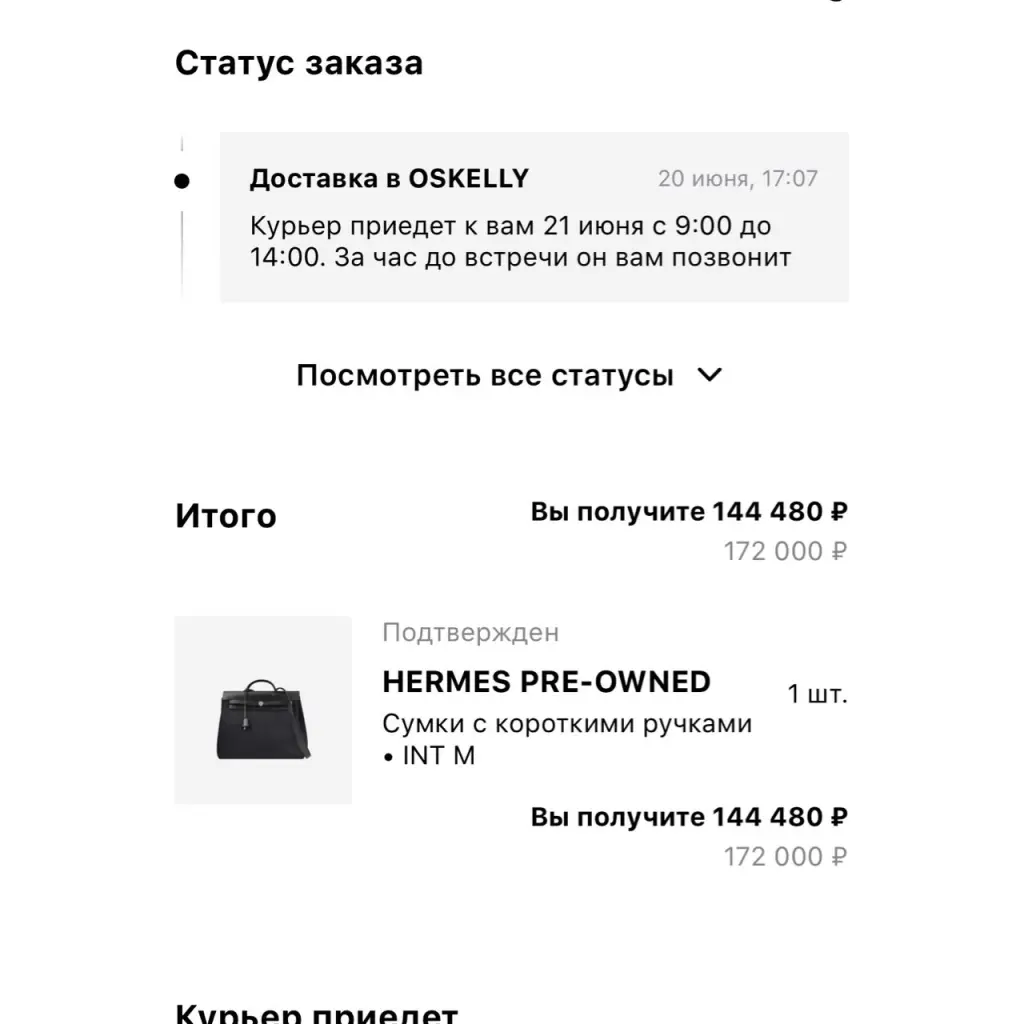
Task: Expand Посмотреть все статусы
Action: pos(509,376)
